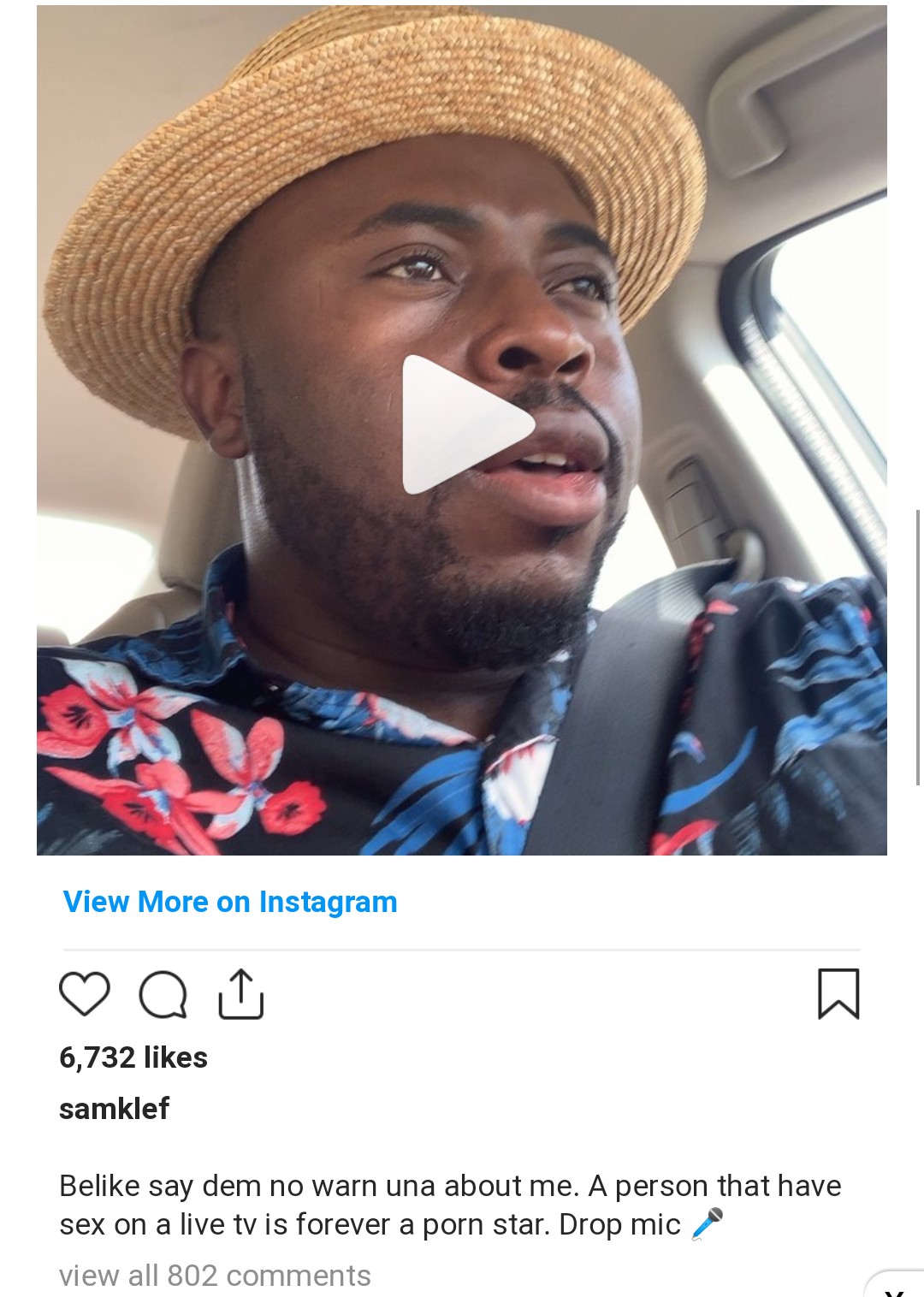Share this post using the share icon
The image size is (924, 1297).
tap(240, 994)
